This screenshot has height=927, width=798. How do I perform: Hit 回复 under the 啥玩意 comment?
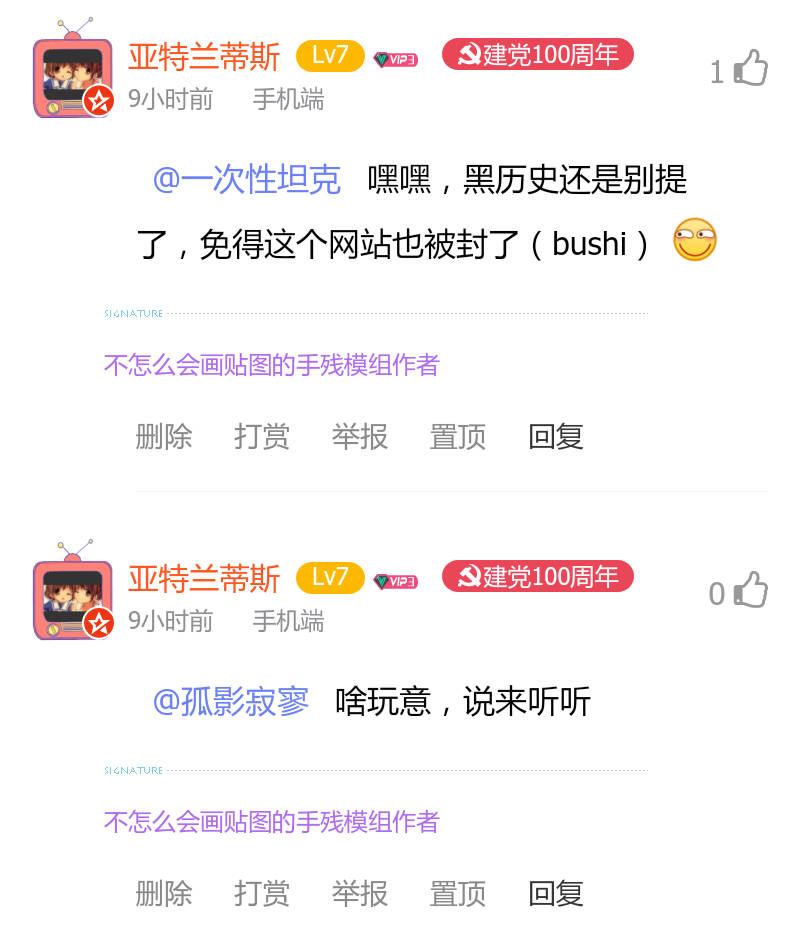click(x=556, y=893)
